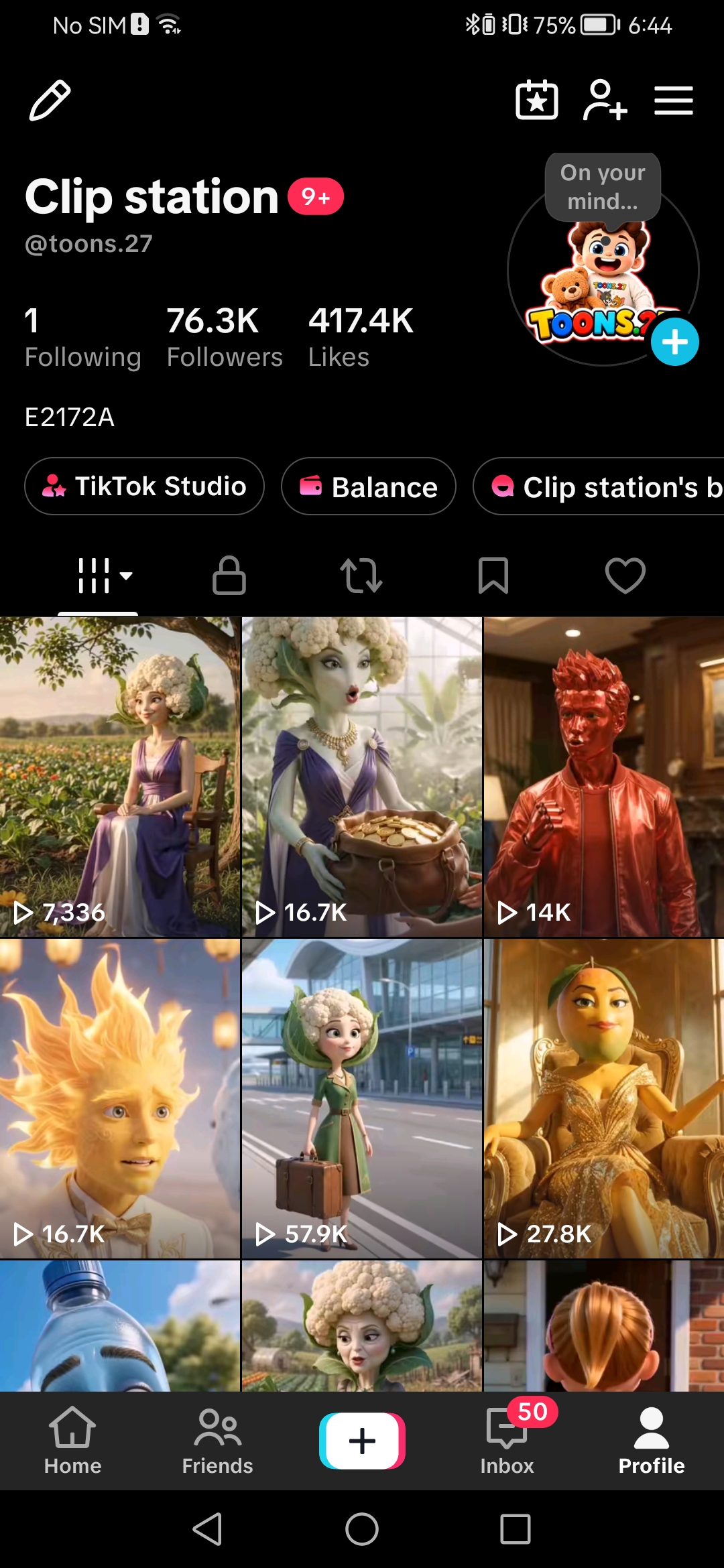The height and width of the screenshot is (1568, 724).
Task: Add to story with the blue plus
Action: click(675, 342)
